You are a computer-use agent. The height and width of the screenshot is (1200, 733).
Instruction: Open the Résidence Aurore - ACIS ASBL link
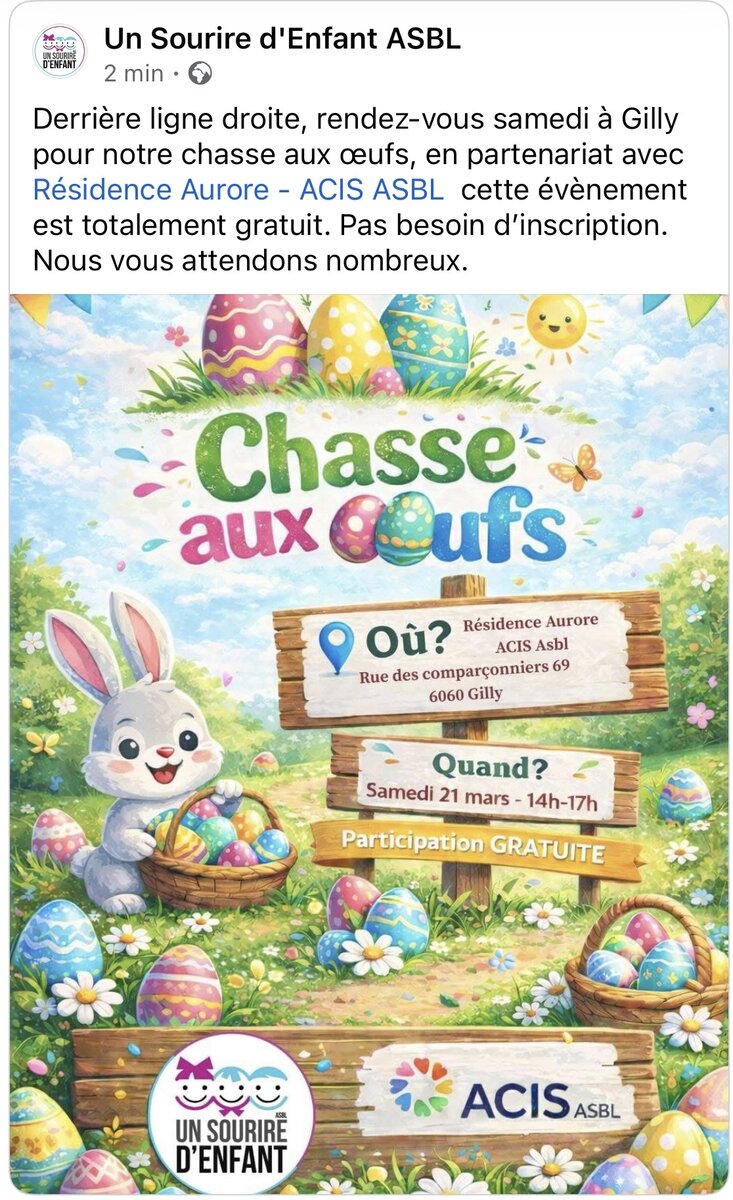click(x=238, y=189)
